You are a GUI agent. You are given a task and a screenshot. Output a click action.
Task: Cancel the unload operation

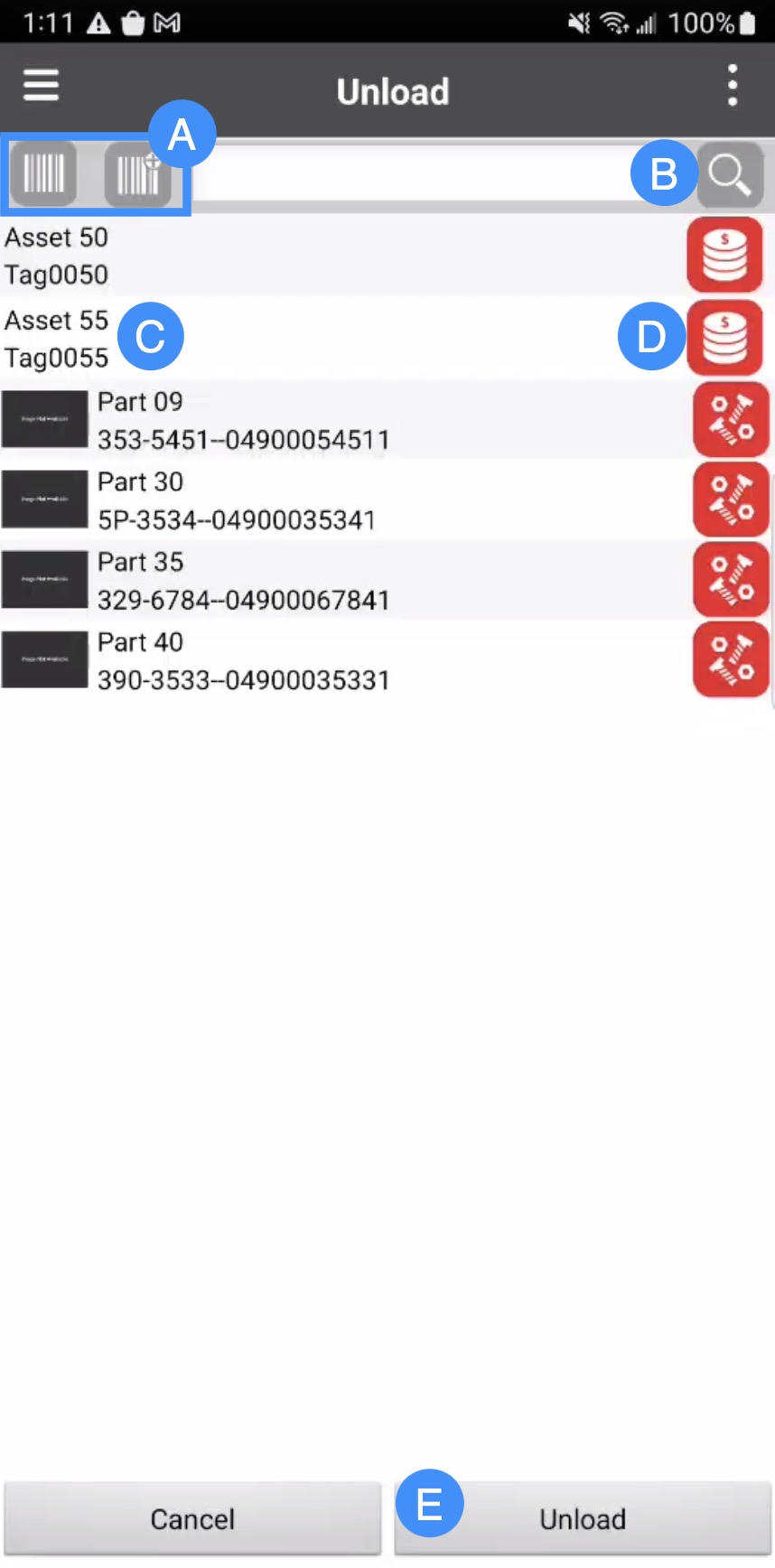click(192, 1518)
